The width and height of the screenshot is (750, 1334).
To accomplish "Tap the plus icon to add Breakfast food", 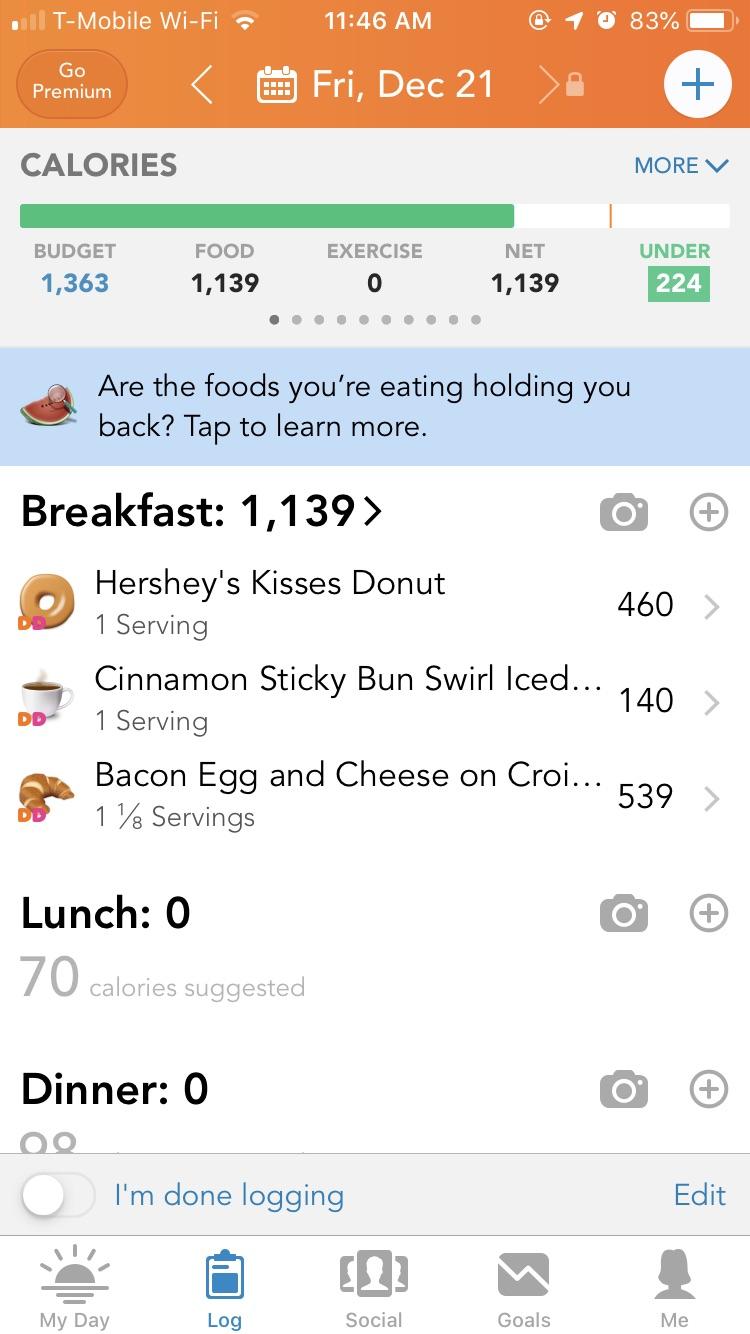I will click(x=708, y=511).
